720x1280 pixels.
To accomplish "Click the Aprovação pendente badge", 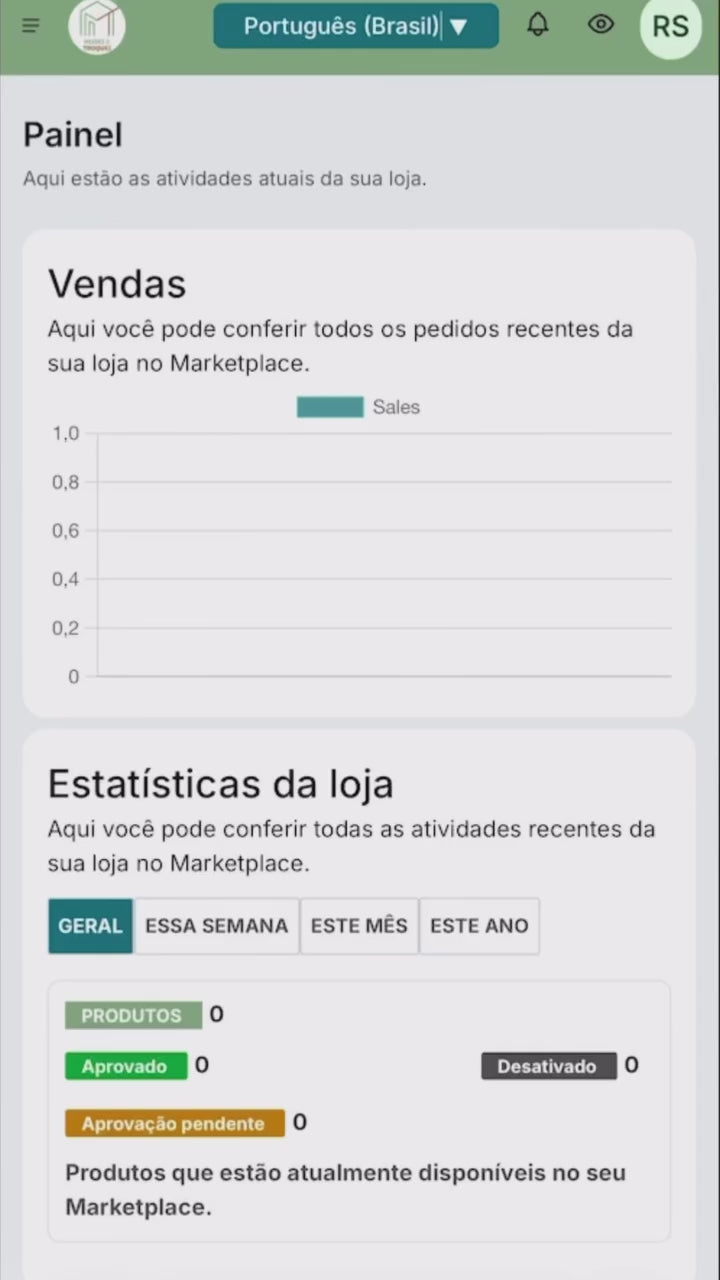I will coord(174,1123).
